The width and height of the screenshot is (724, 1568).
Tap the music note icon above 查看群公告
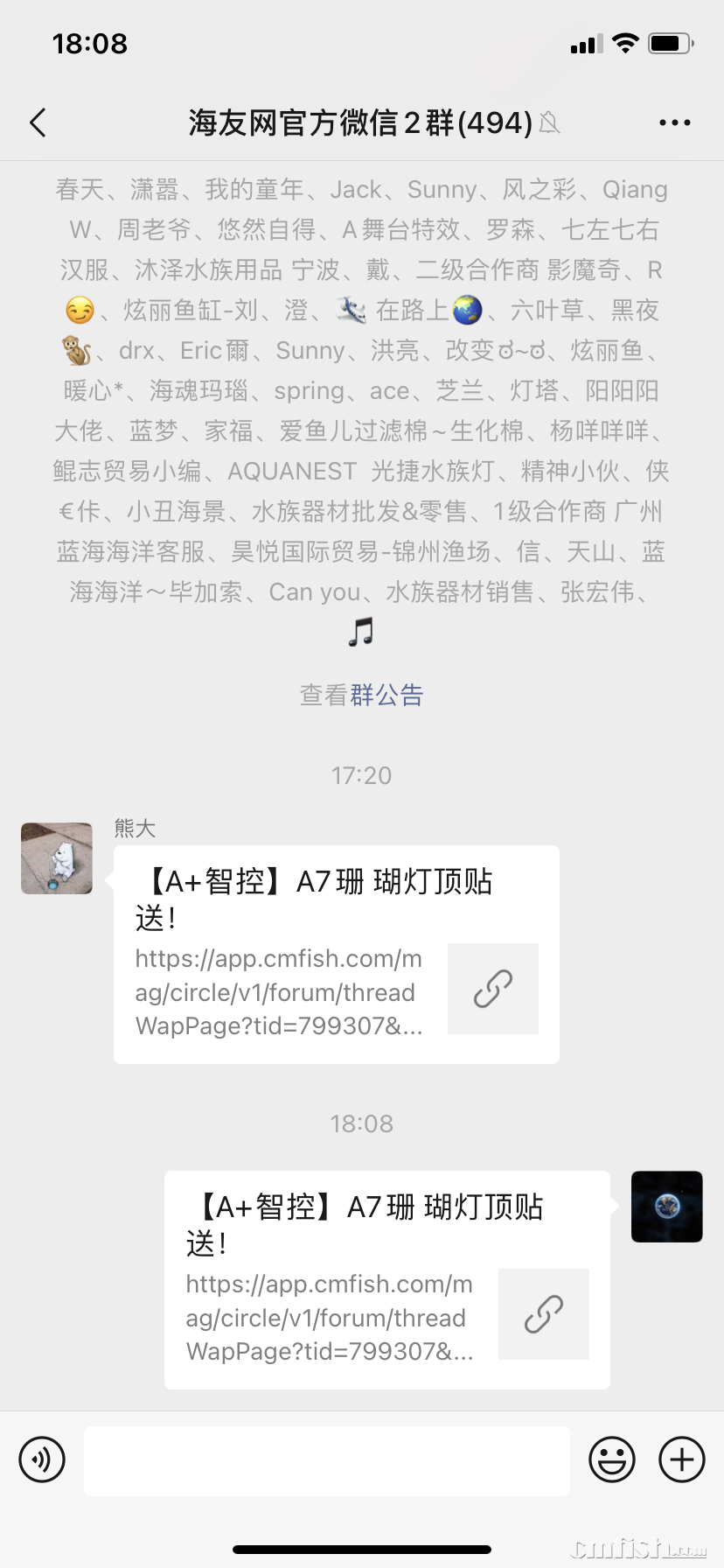pyautogui.click(x=362, y=632)
